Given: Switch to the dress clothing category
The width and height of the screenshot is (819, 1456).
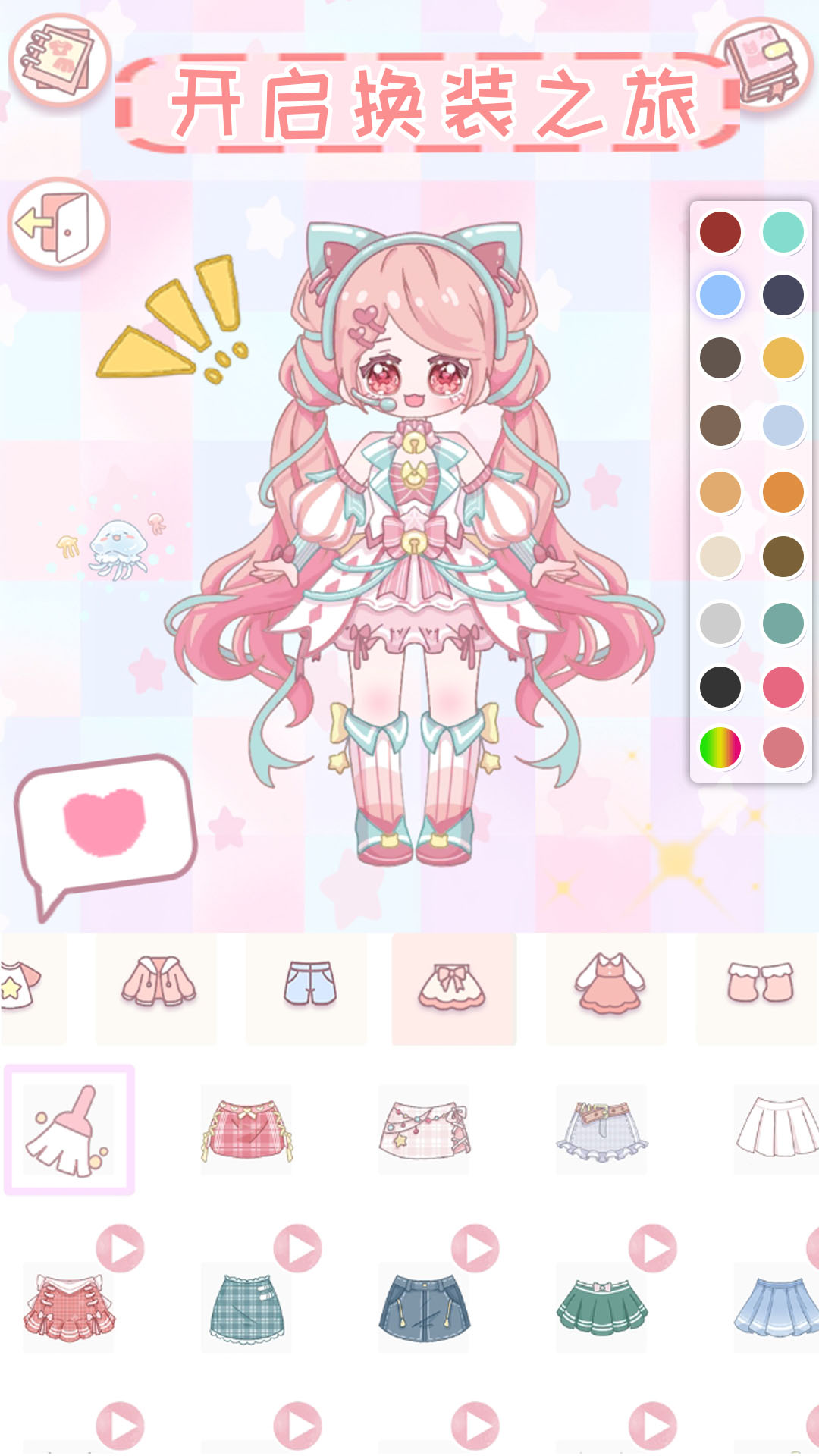Looking at the screenshot, I should [609, 984].
